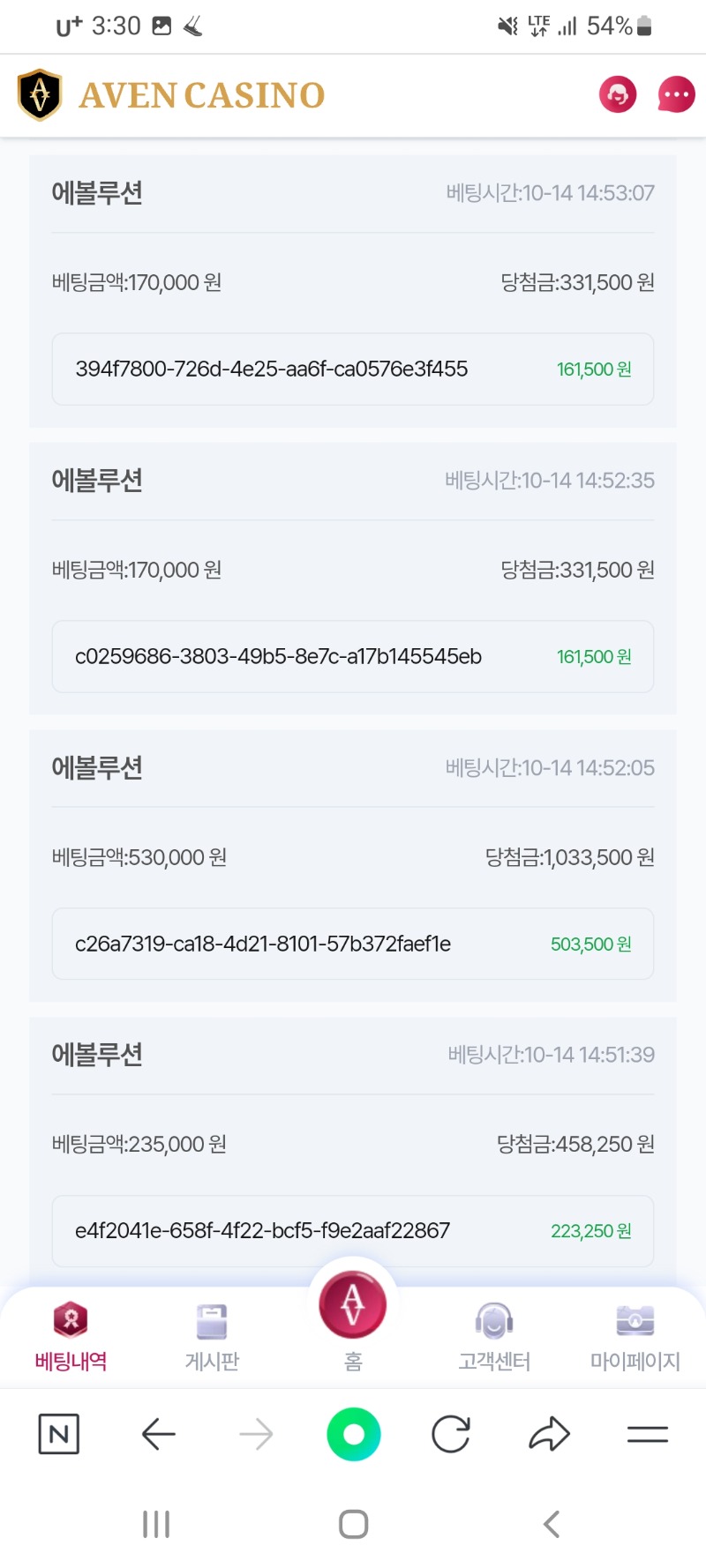
Task: Reload the page with the refresh icon
Action: coord(451,1434)
